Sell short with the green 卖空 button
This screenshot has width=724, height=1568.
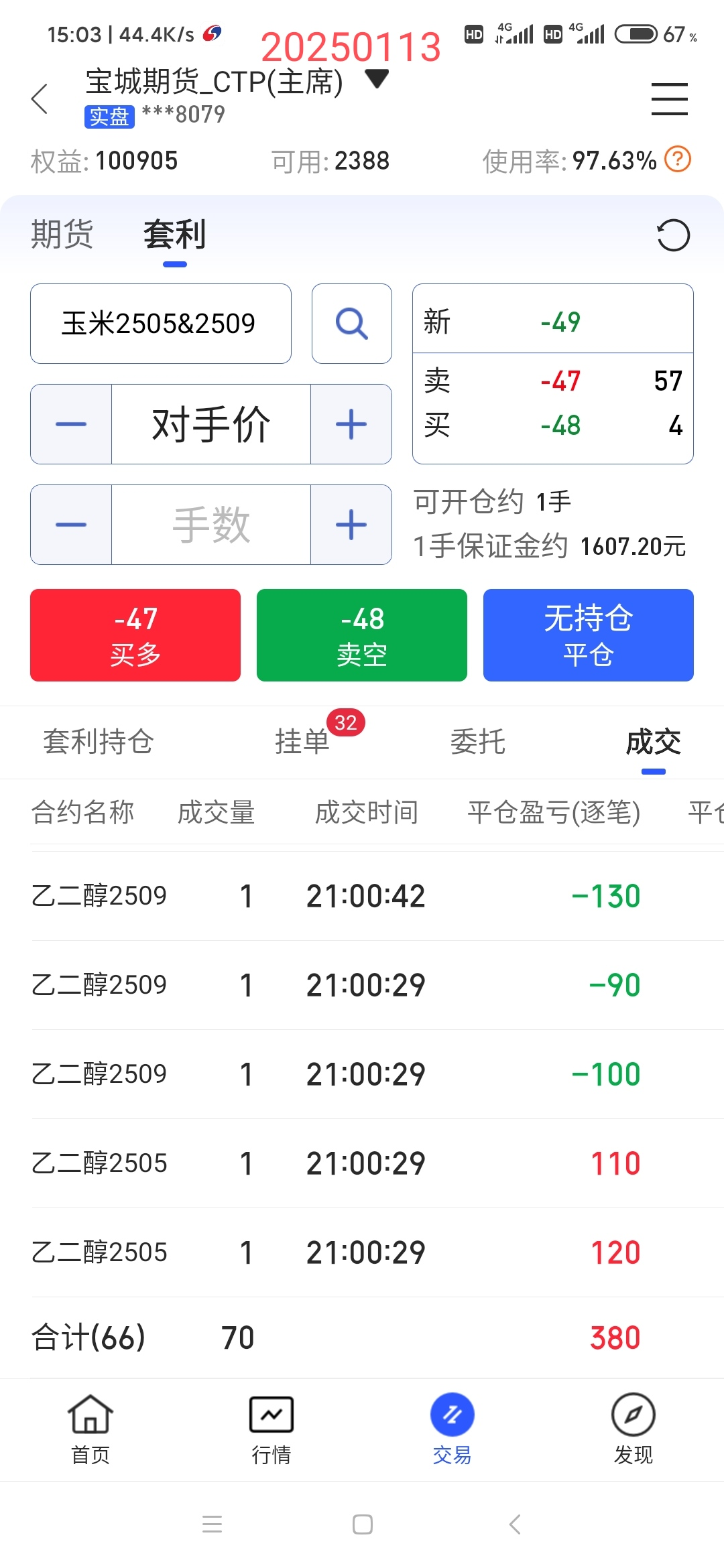point(362,635)
